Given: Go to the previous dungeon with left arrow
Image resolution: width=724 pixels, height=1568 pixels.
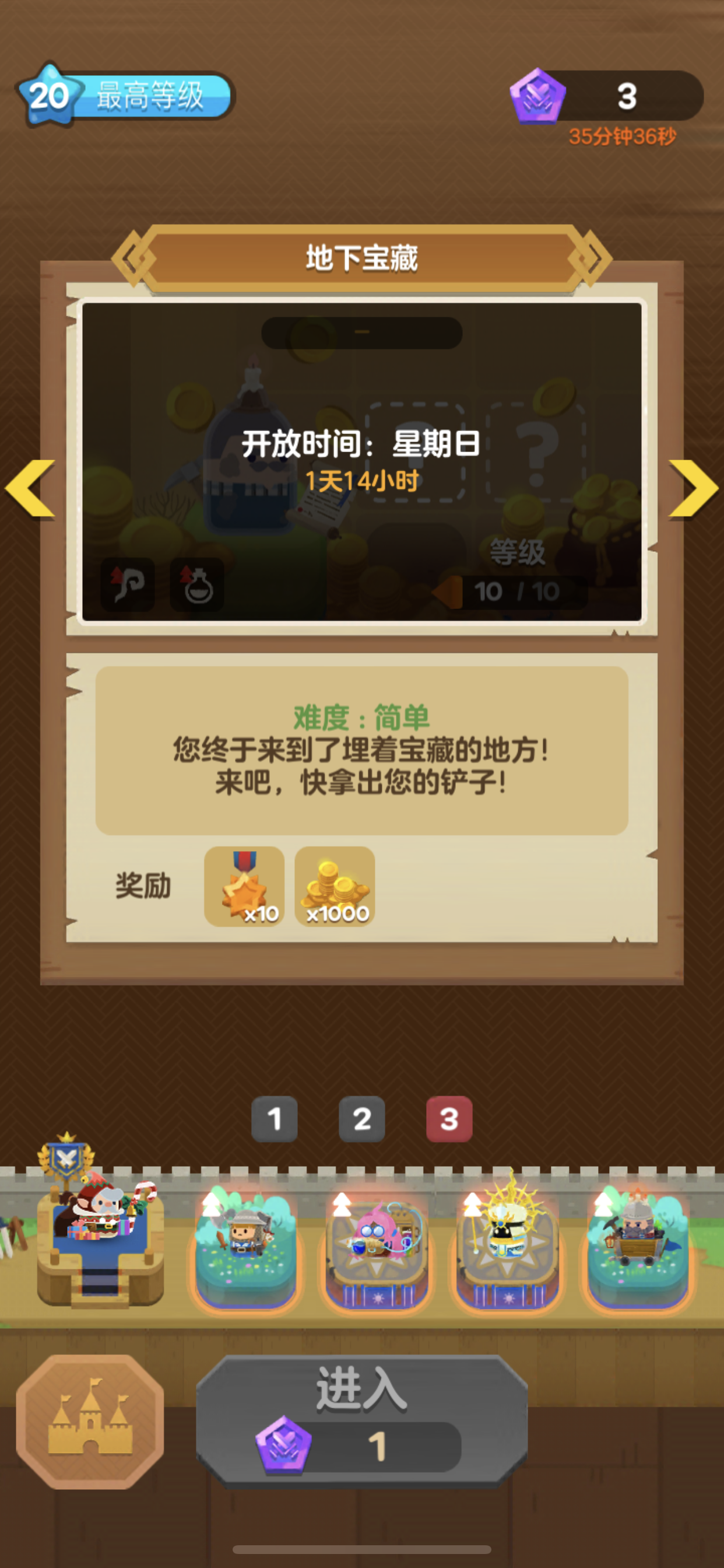Looking at the screenshot, I should (30, 488).
